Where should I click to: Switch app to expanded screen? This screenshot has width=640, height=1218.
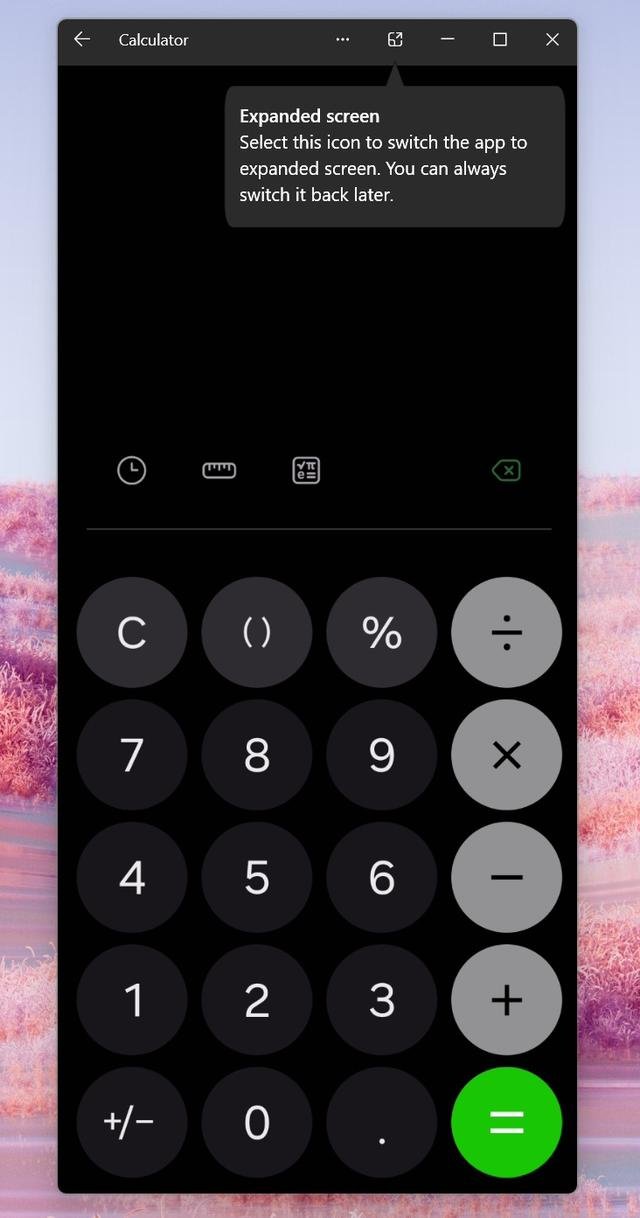[395, 40]
